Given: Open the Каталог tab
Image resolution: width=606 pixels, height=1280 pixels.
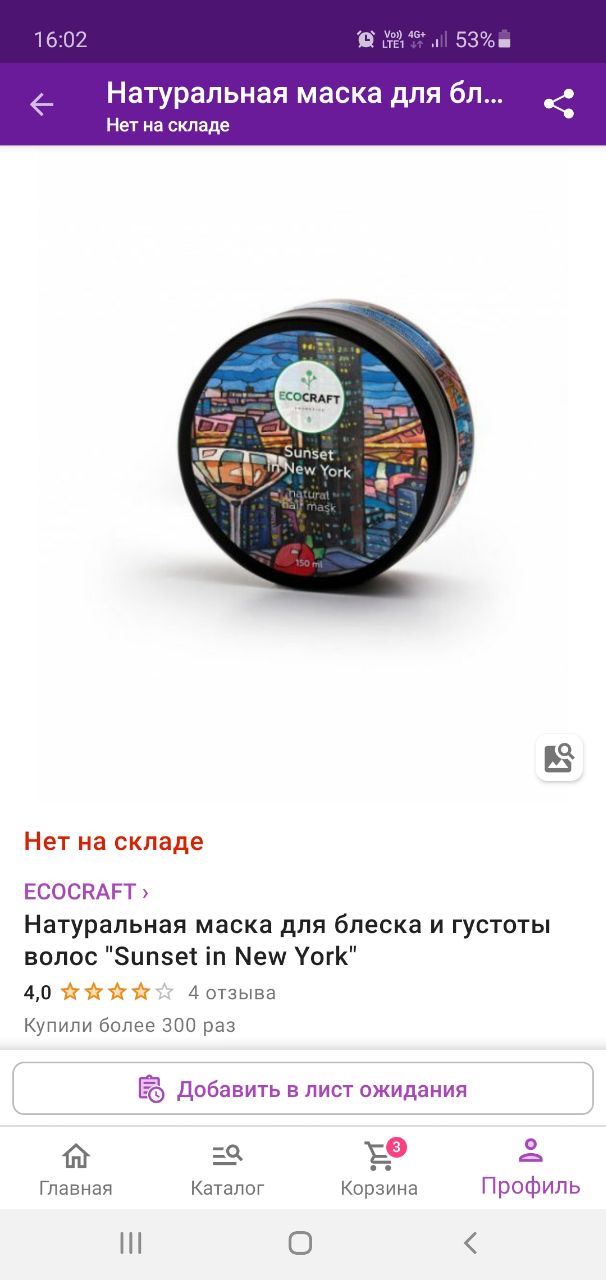Looking at the screenshot, I should tap(228, 1169).
